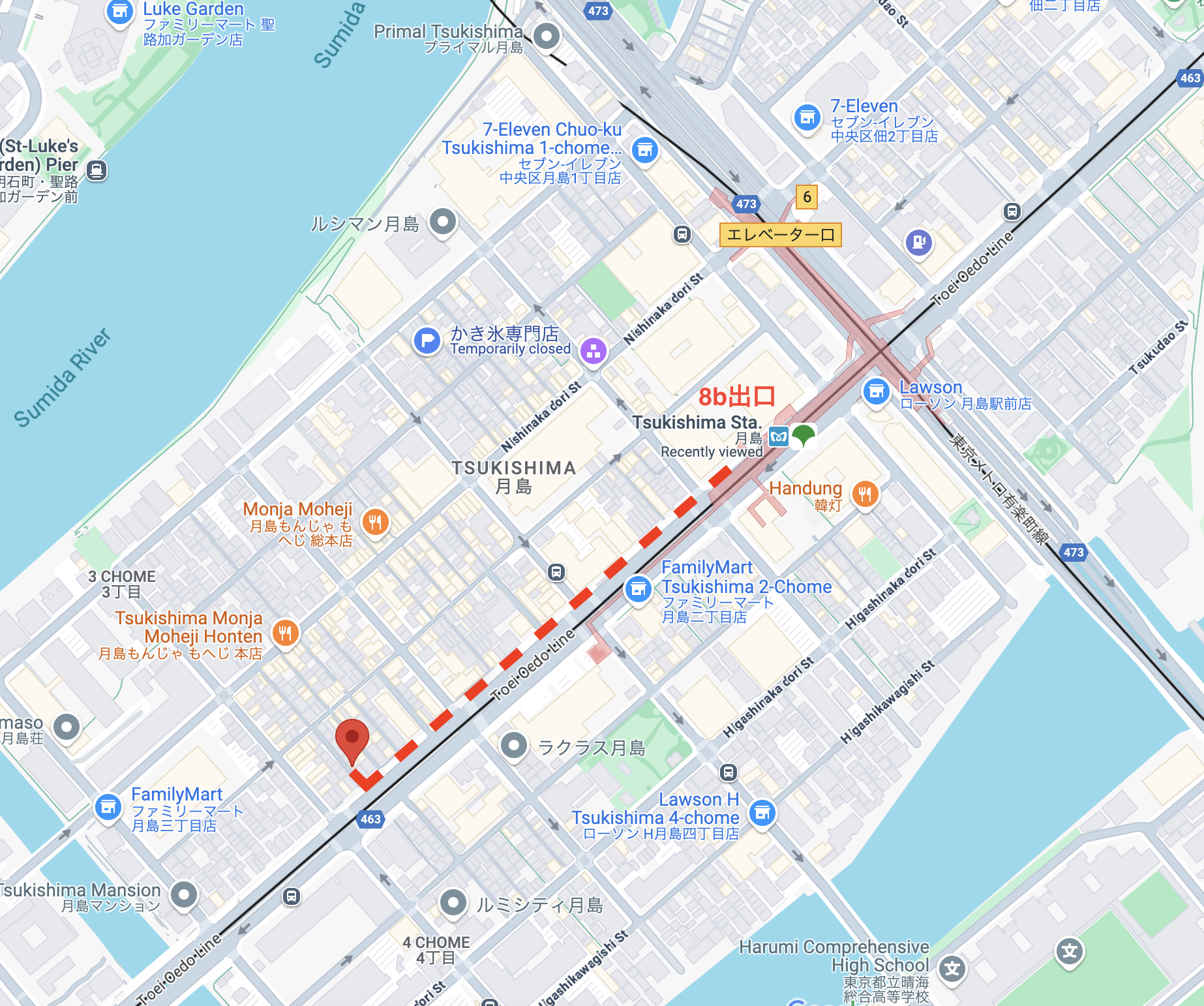Open the Tsukishima Sta. station marker
1204x1006 pixels.
tap(779, 436)
